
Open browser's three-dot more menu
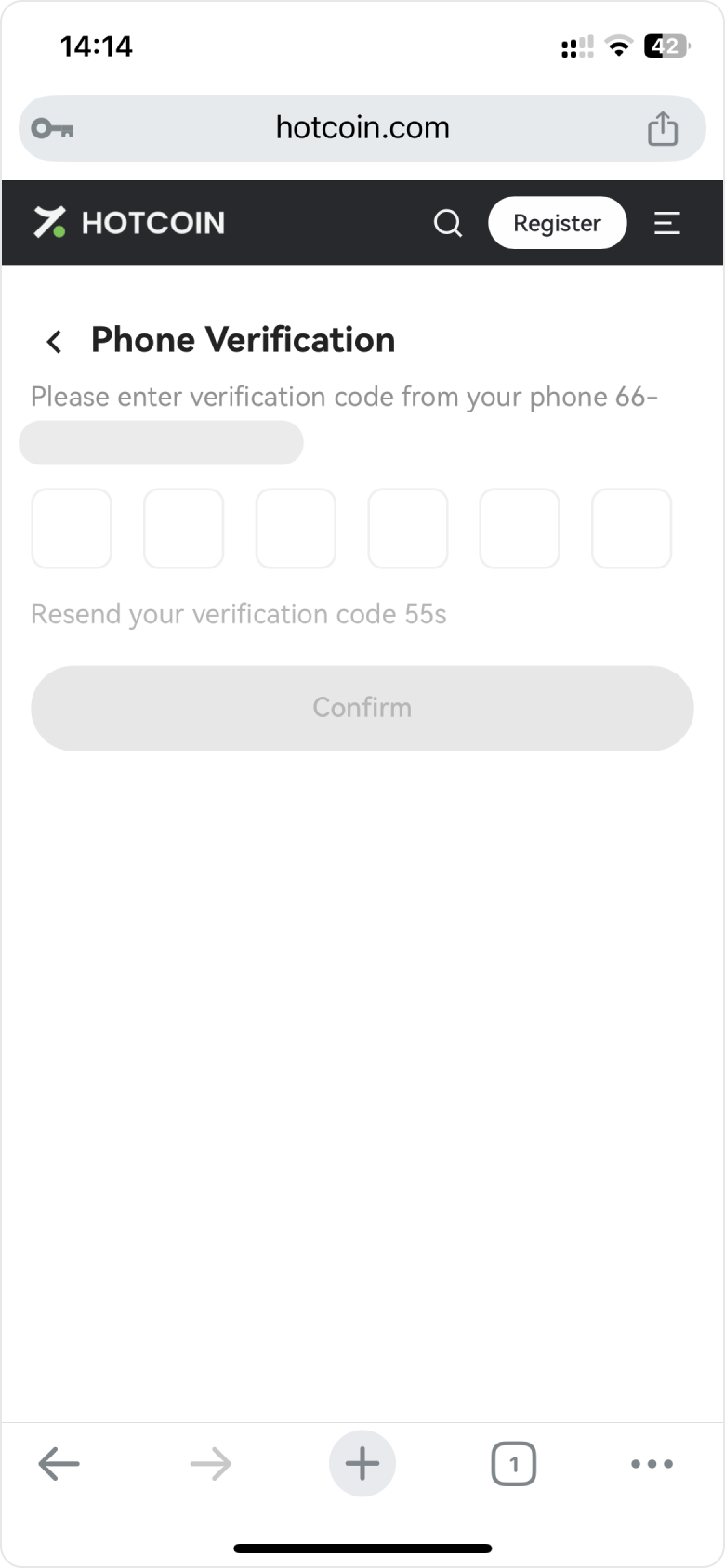[x=652, y=1464]
